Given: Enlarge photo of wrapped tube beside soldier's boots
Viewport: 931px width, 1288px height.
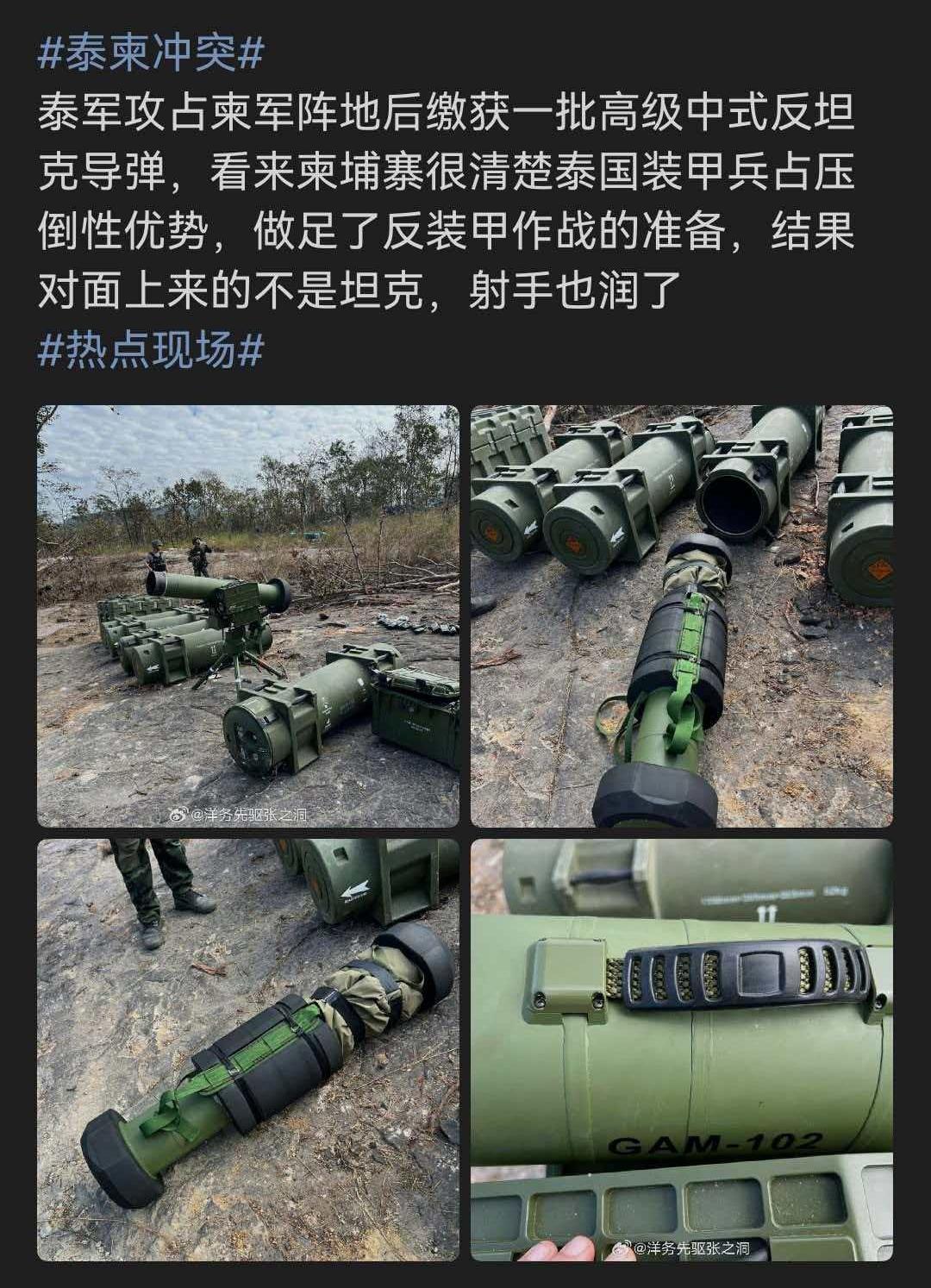Looking at the screenshot, I should [x=248, y=1050].
